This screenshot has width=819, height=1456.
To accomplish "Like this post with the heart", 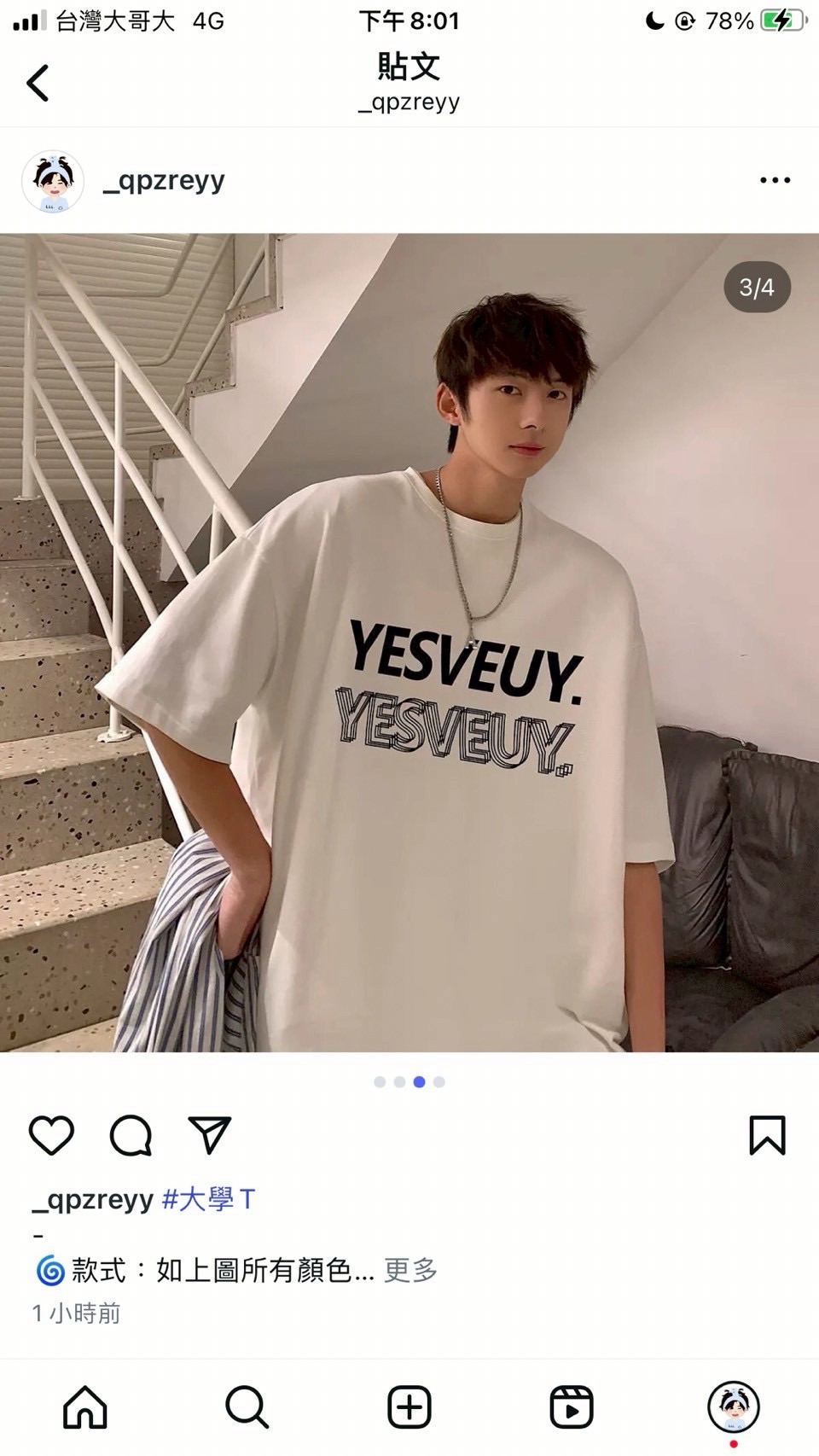I will click(51, 1135).
